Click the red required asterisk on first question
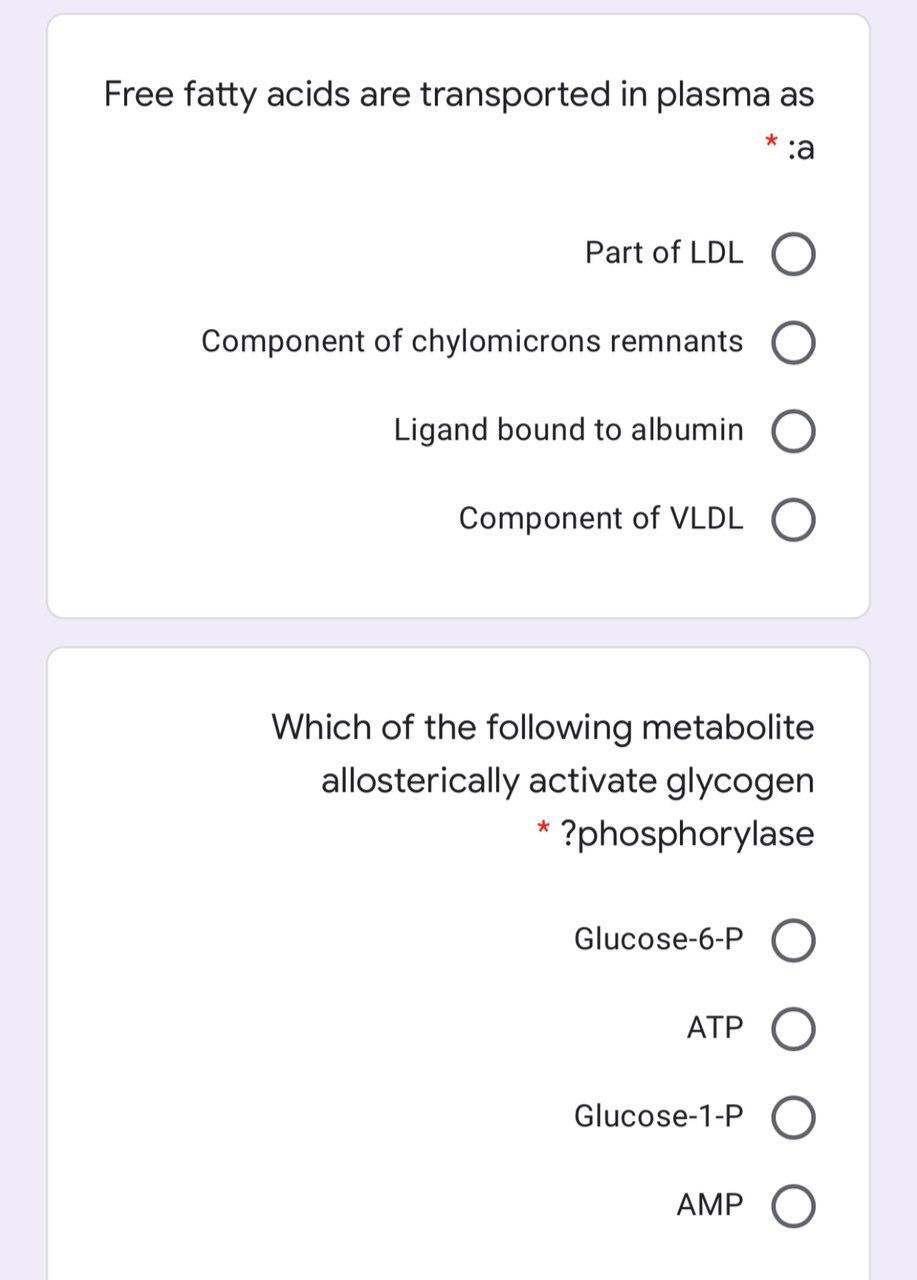The height and width of the screenshot is (1280, 917). coord(769,140)
